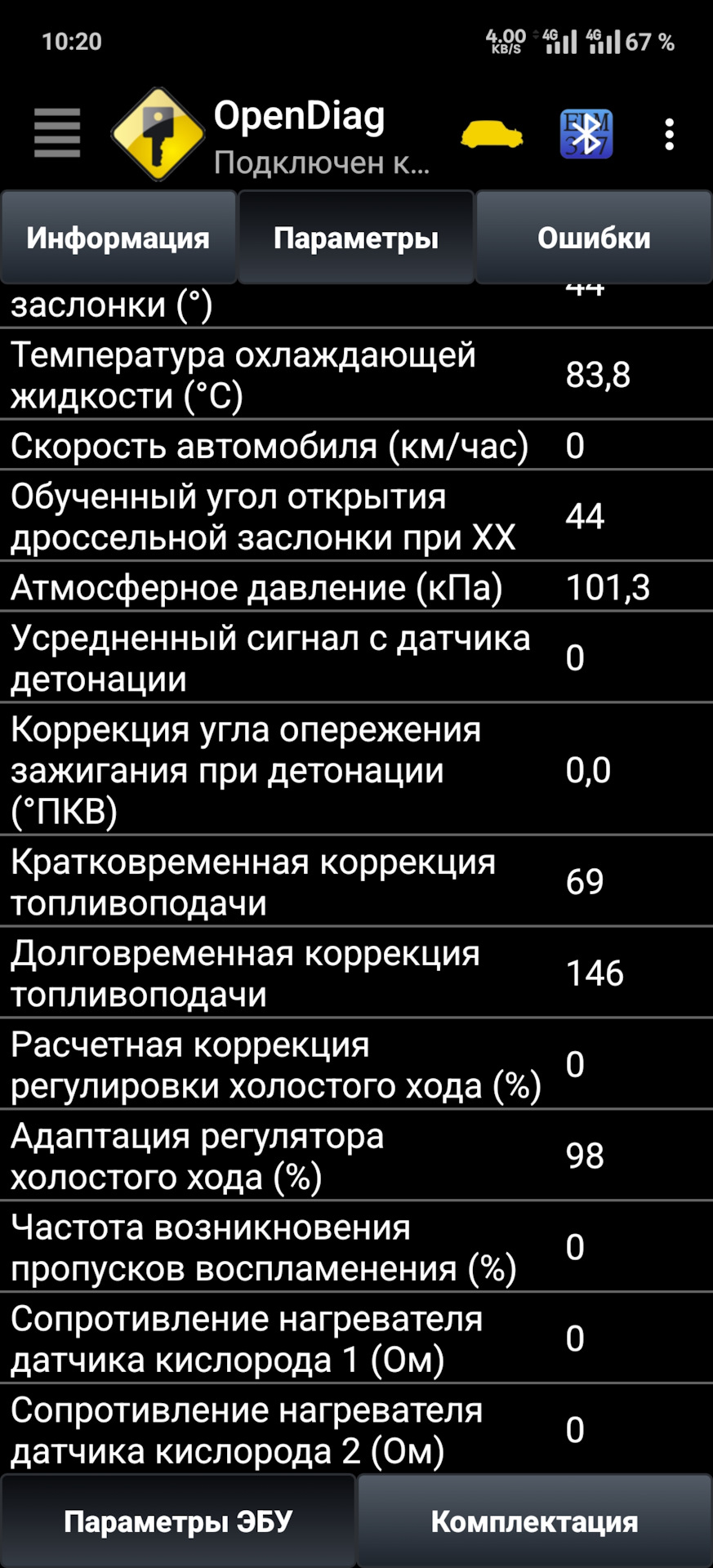Go to the Ошибки tab
Screen dimensions: 713x1568
point(594,238)
